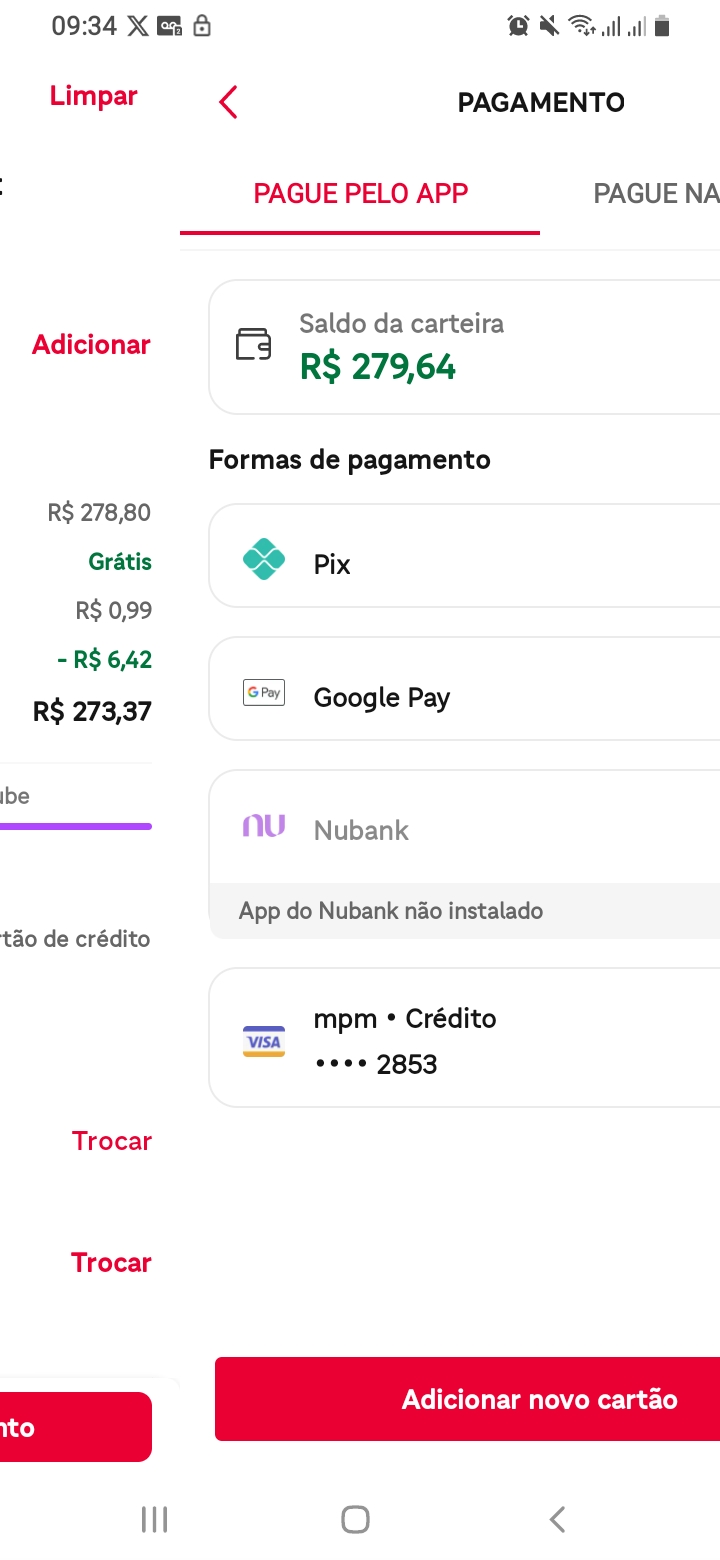Pick the Nubank payment option

tap(464, 829)
